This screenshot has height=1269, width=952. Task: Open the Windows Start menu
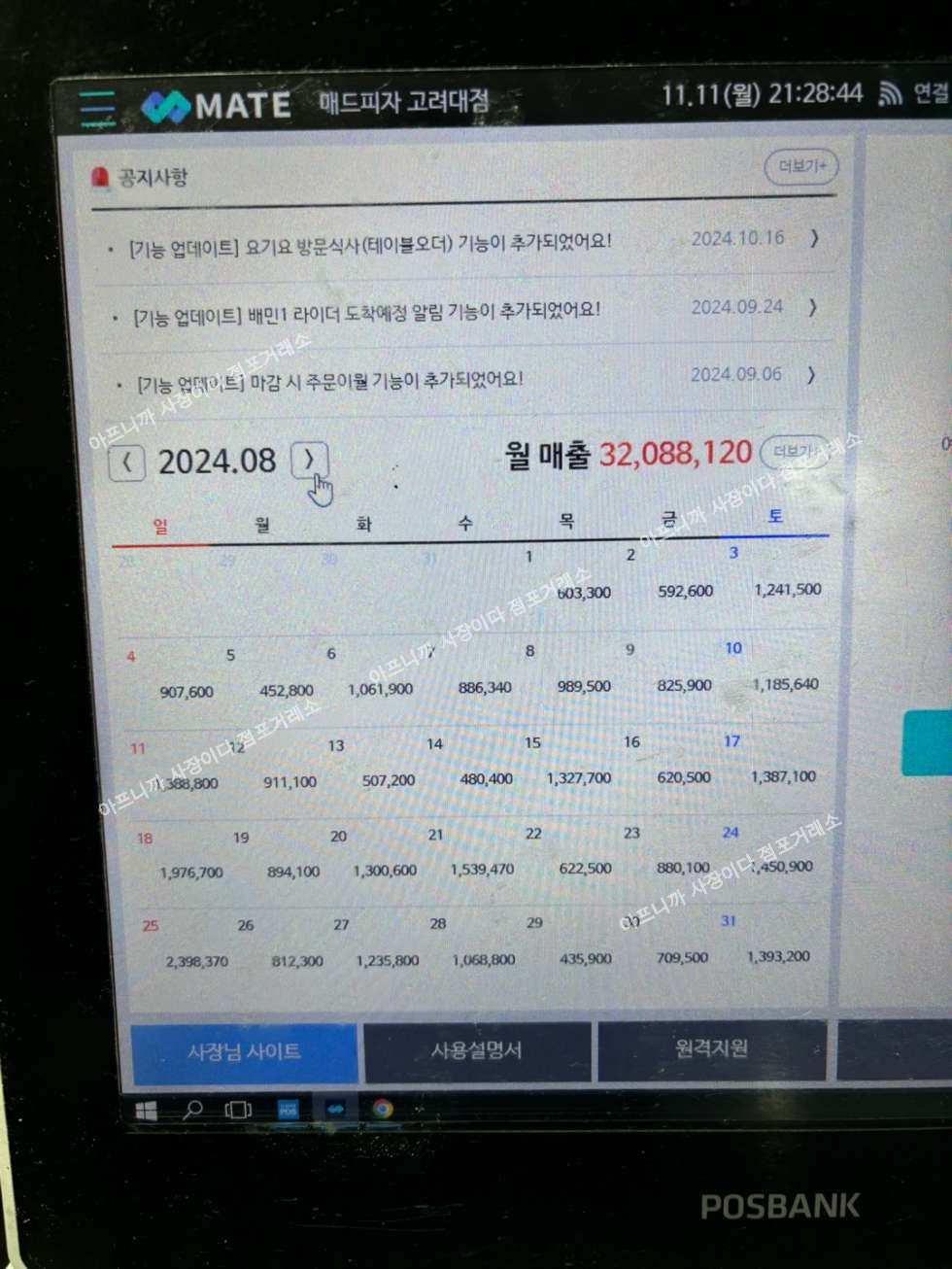147,1110
